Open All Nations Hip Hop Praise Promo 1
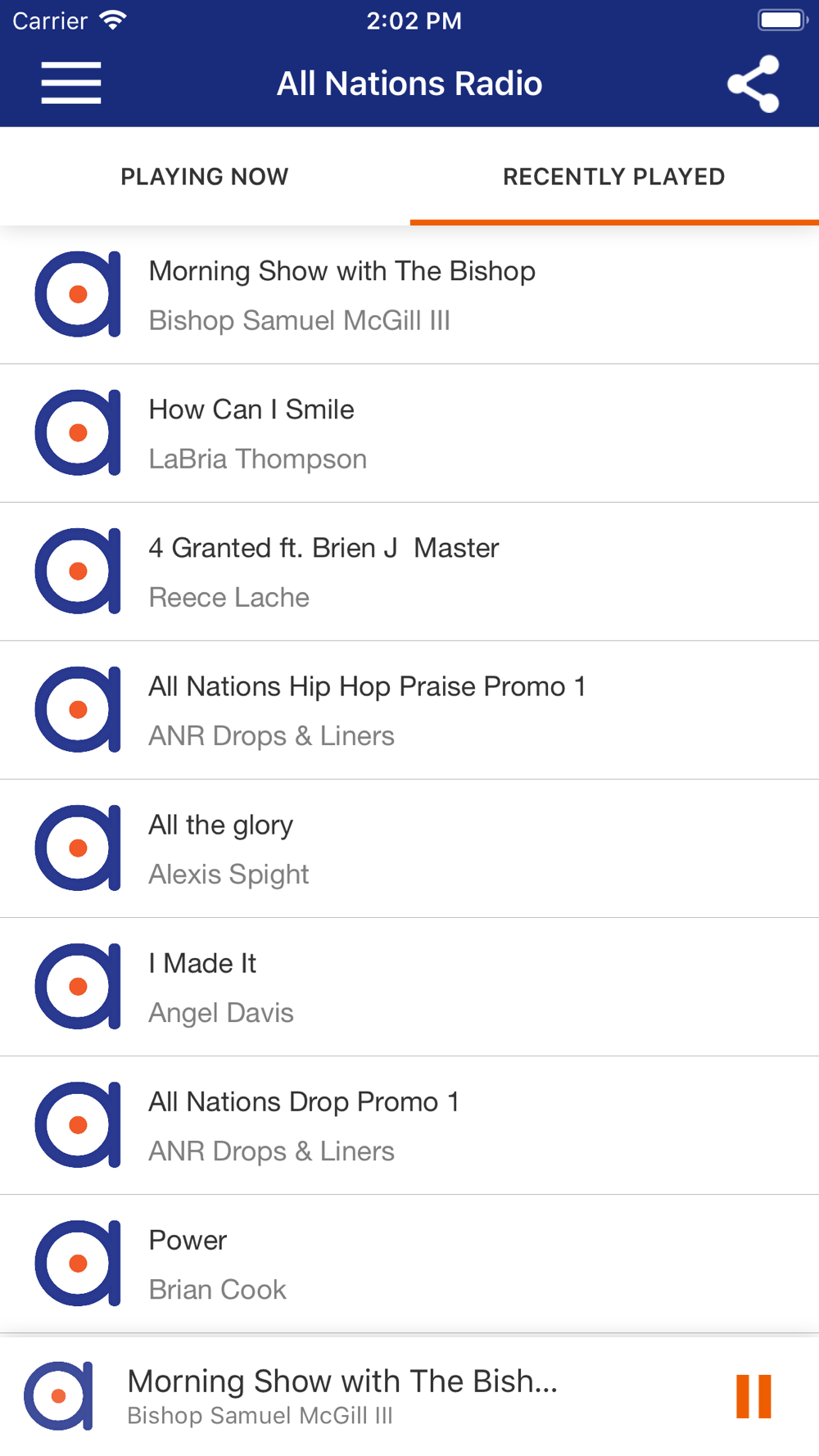This screenshot has width=819, height=1456. (x=409, y=710)
